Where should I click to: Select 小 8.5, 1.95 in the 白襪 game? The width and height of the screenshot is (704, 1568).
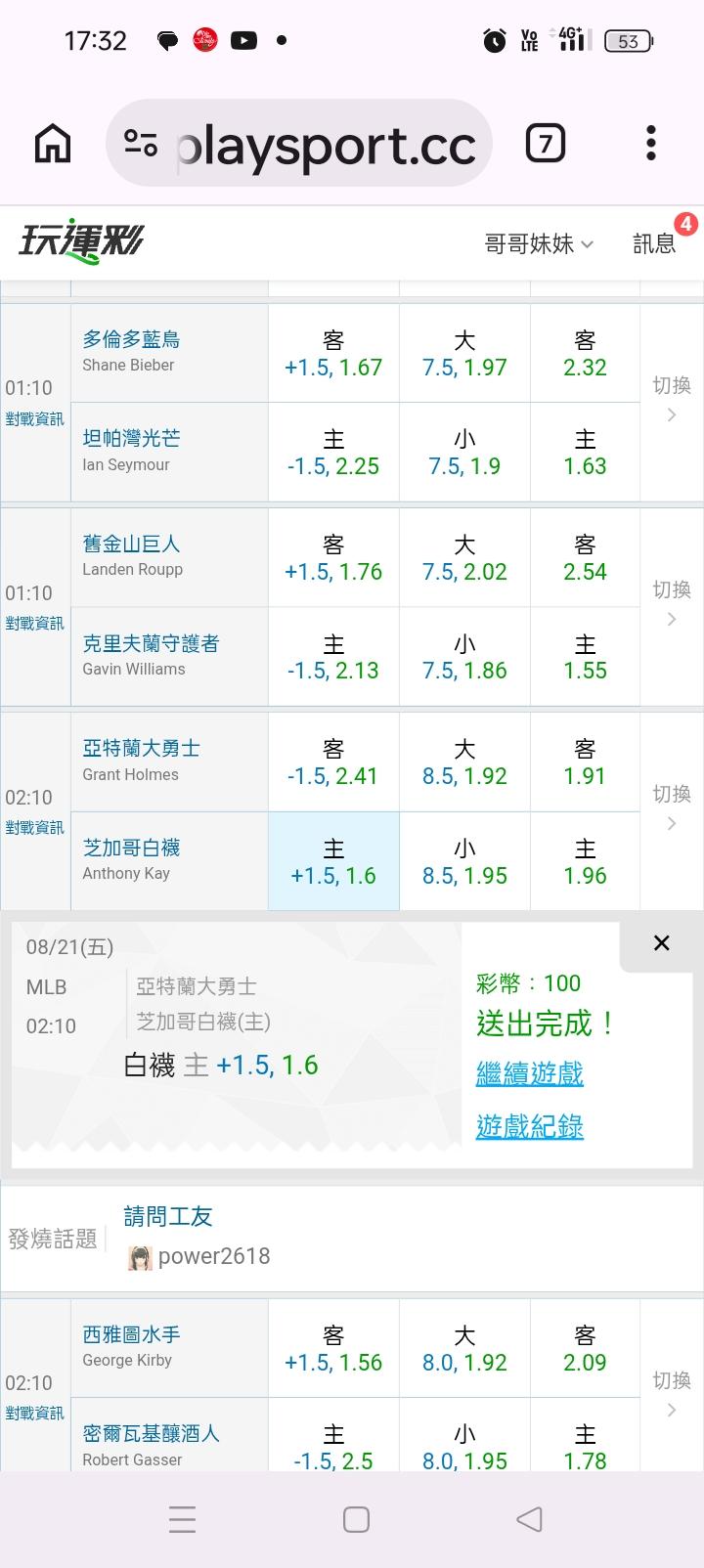[x=464, y=862]
